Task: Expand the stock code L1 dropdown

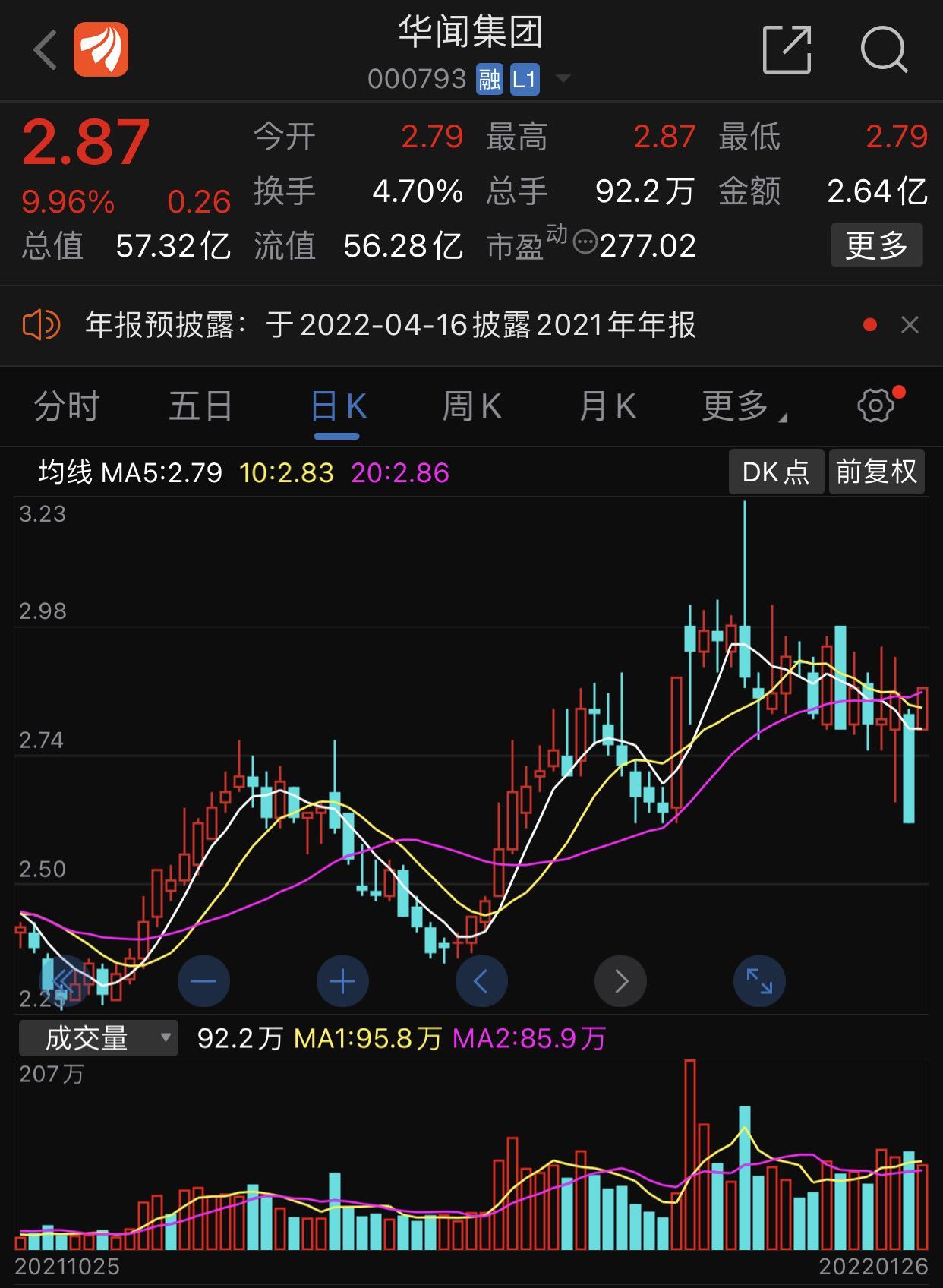Action: click(x=563, y=79)
